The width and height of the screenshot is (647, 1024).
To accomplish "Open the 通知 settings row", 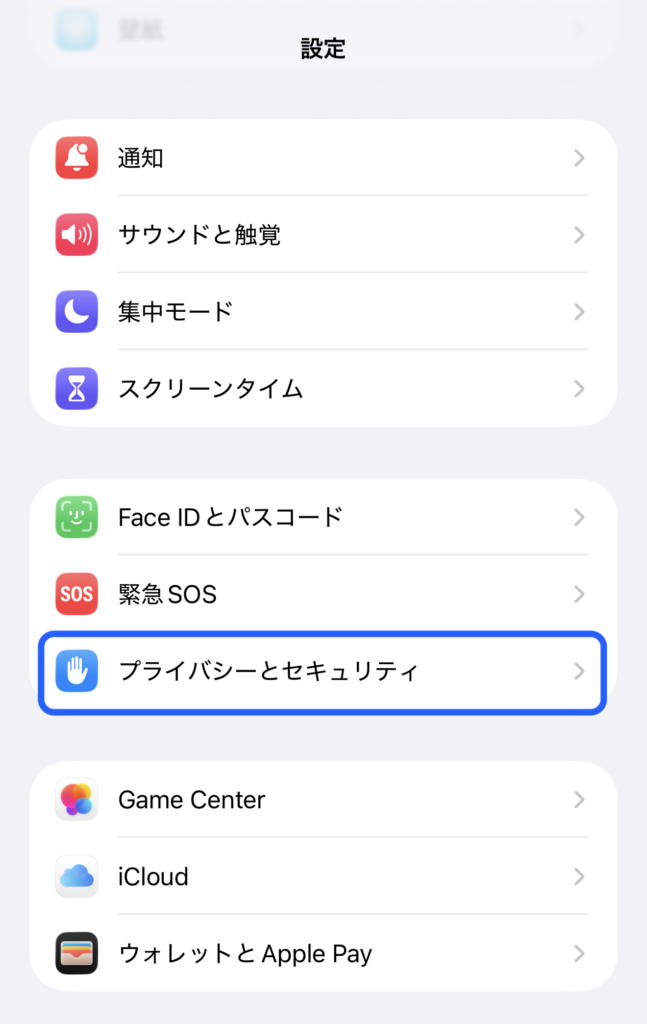I will click(322, 158).
